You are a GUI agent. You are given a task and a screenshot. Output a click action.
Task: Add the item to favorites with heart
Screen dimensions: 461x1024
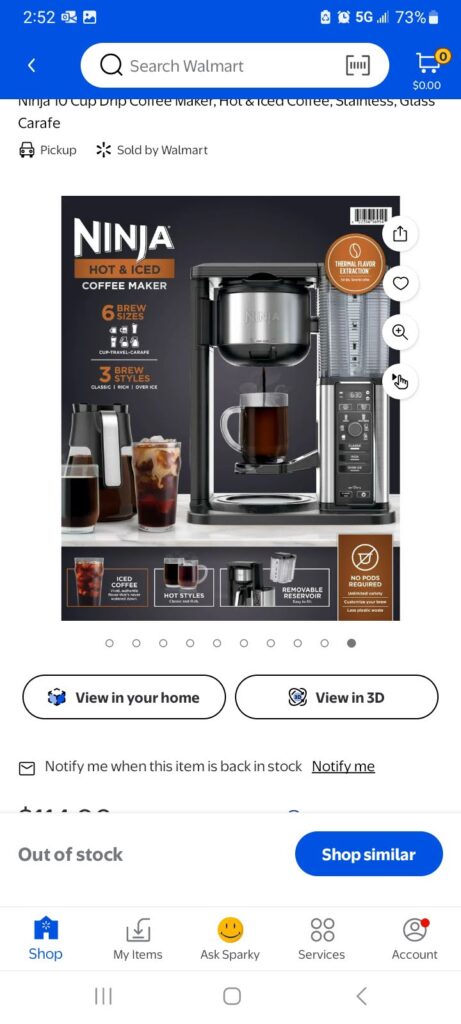(x=400, y=283)
